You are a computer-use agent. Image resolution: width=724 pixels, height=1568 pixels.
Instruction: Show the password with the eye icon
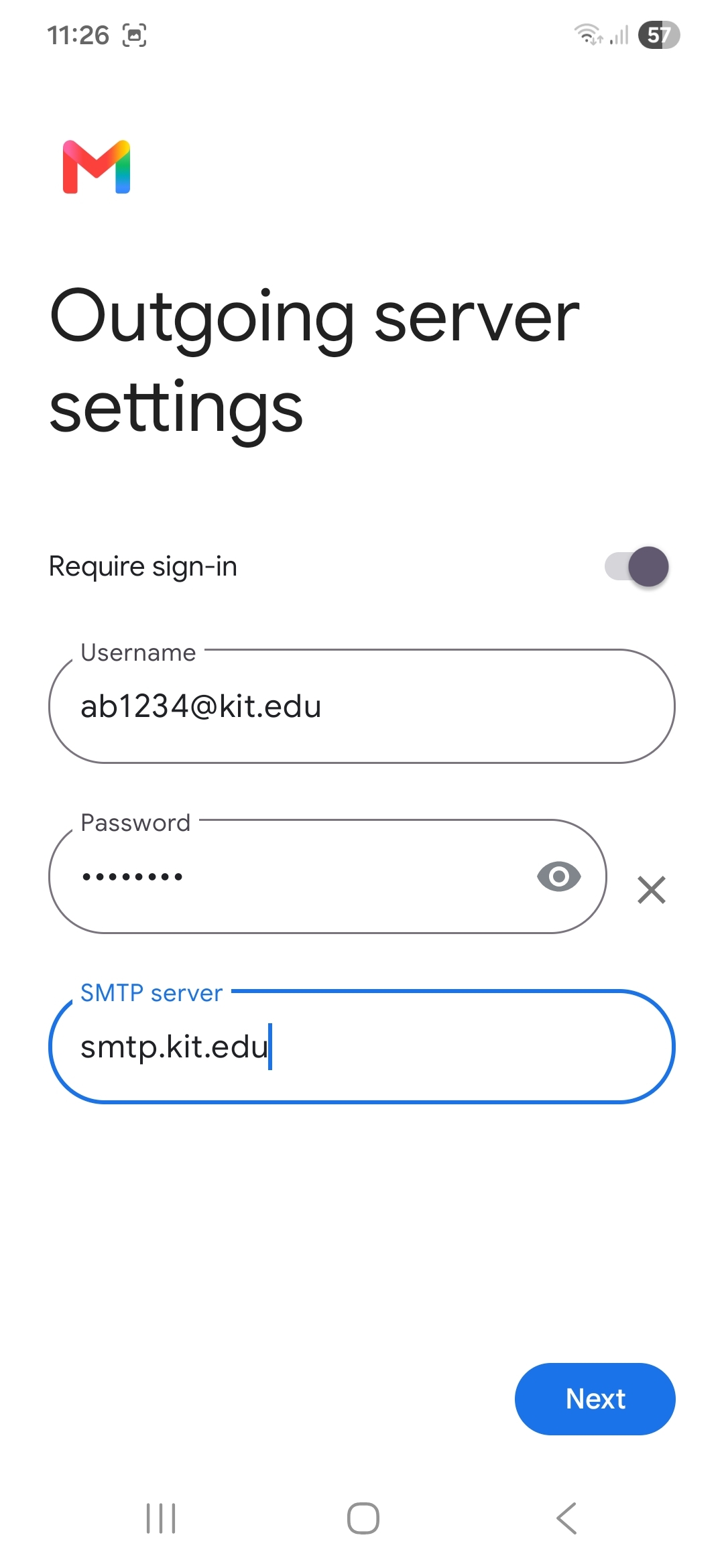coord(558,876)
